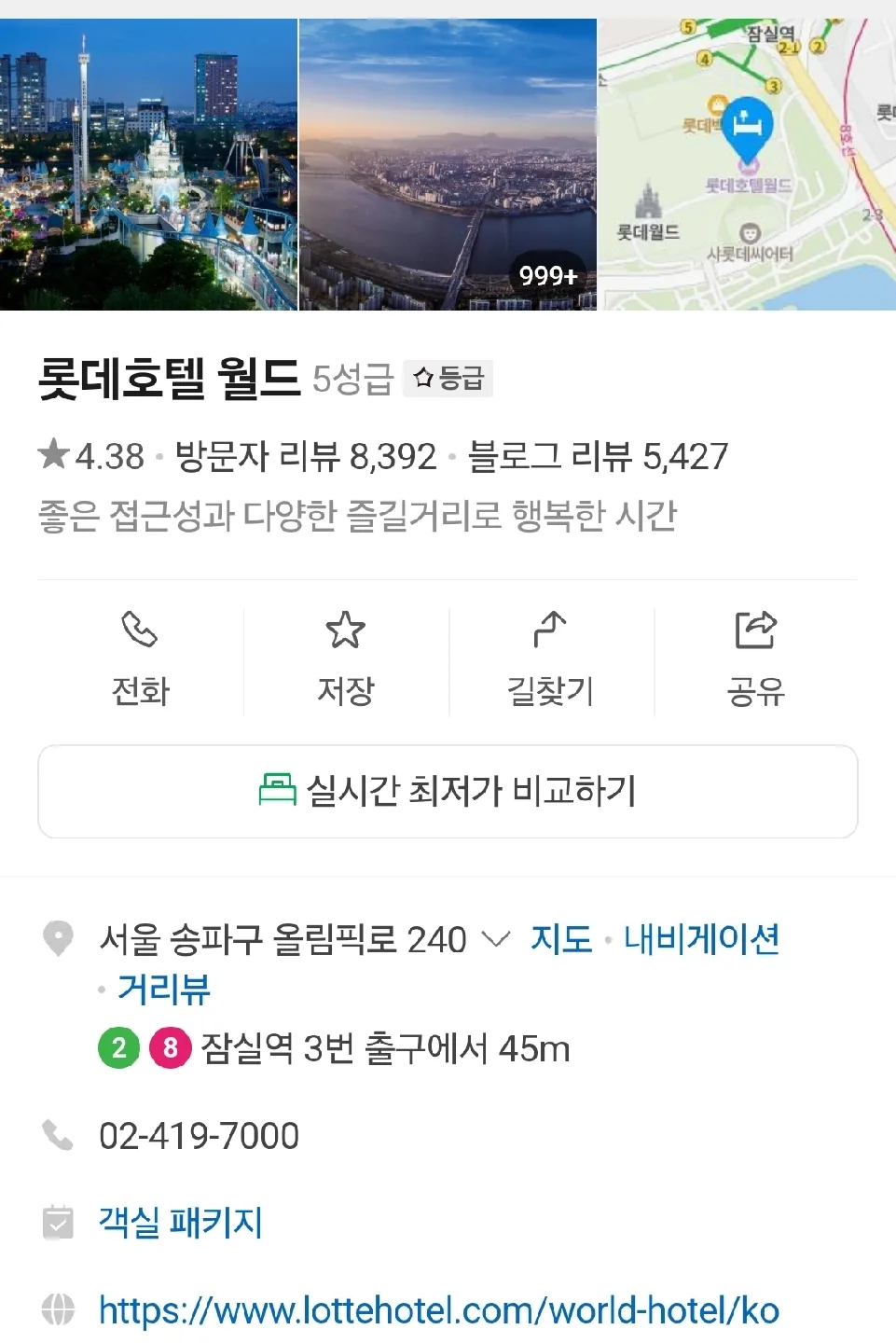
Task: Open 거리뷰 street view link
Action: click(164, 989)
